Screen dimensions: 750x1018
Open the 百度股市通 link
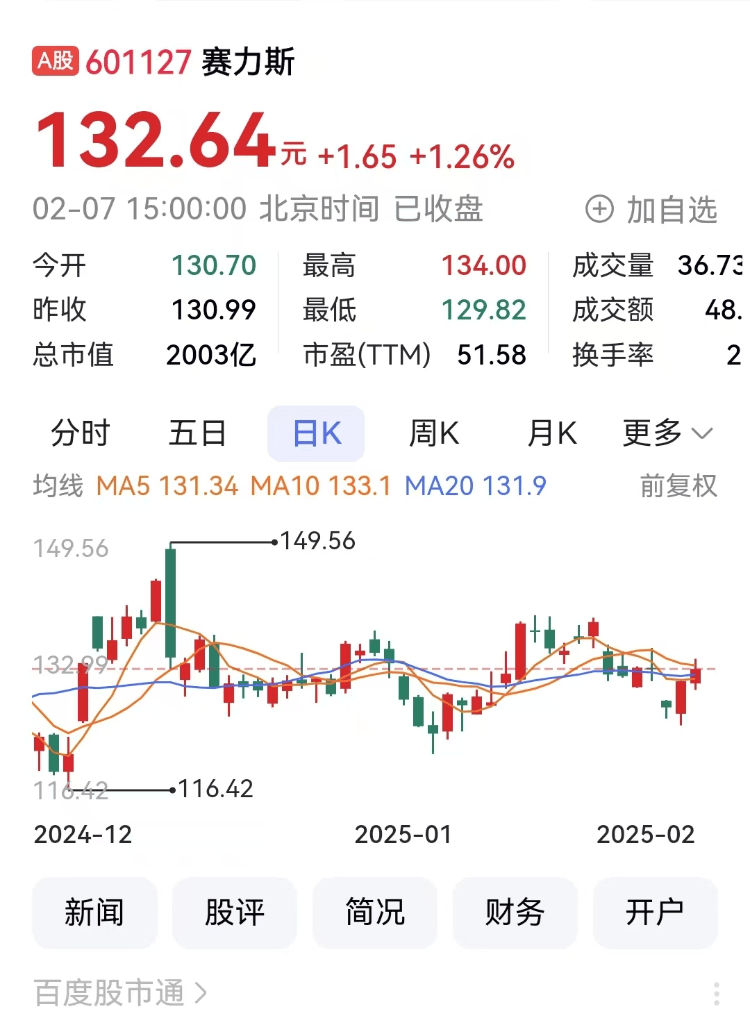[x=120, y=993]
